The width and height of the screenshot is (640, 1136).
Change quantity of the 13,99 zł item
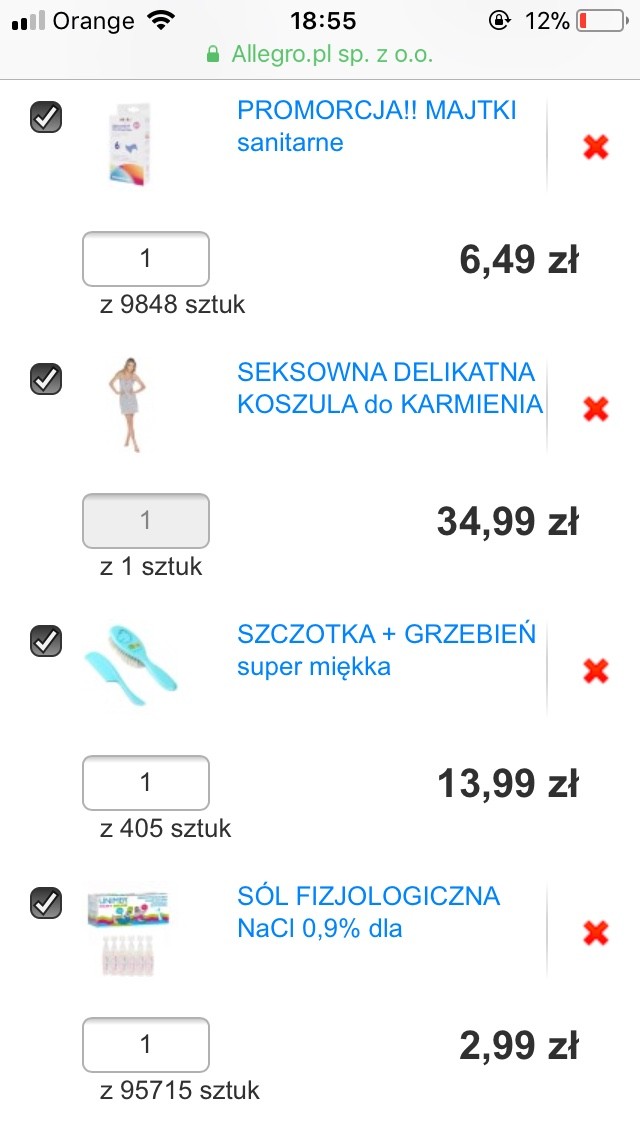click(x=146, y=782)
